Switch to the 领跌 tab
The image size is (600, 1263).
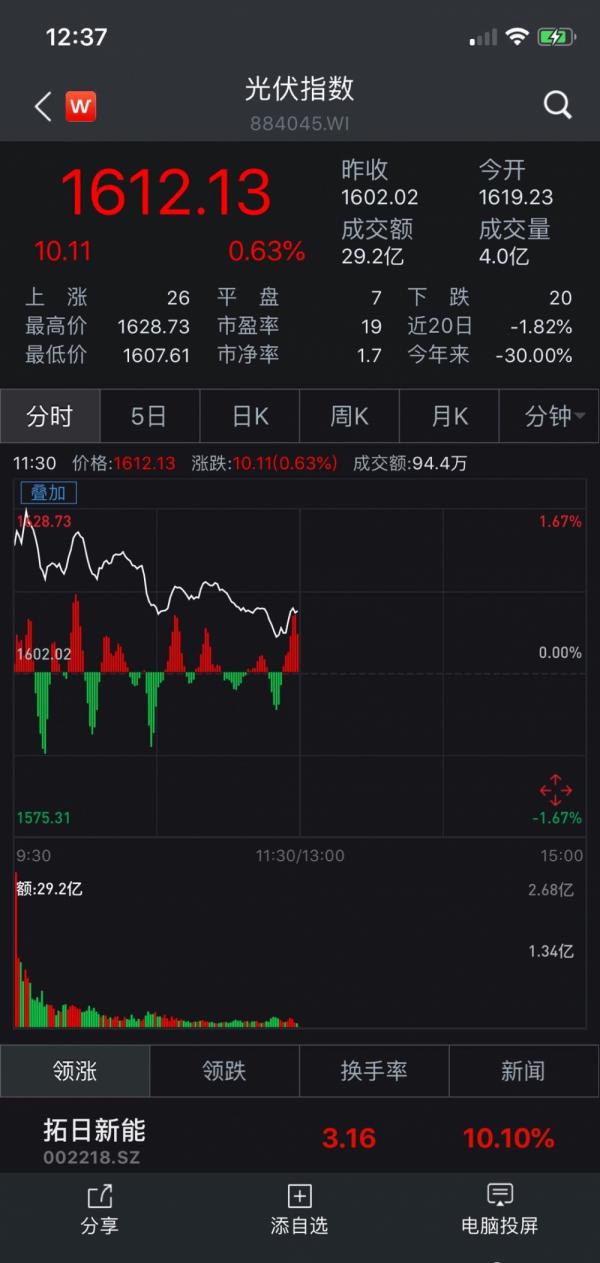coord(225,1071)
